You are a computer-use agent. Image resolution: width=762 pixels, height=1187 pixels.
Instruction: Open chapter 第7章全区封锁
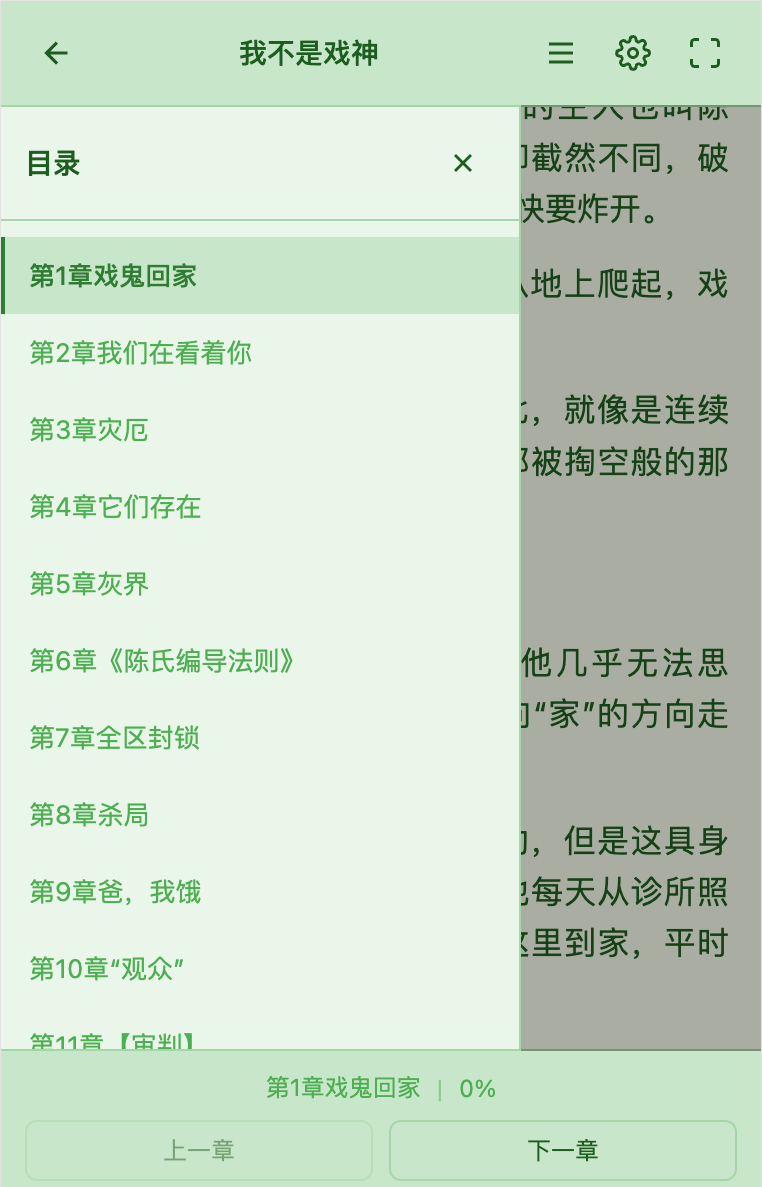coord(113,738)
